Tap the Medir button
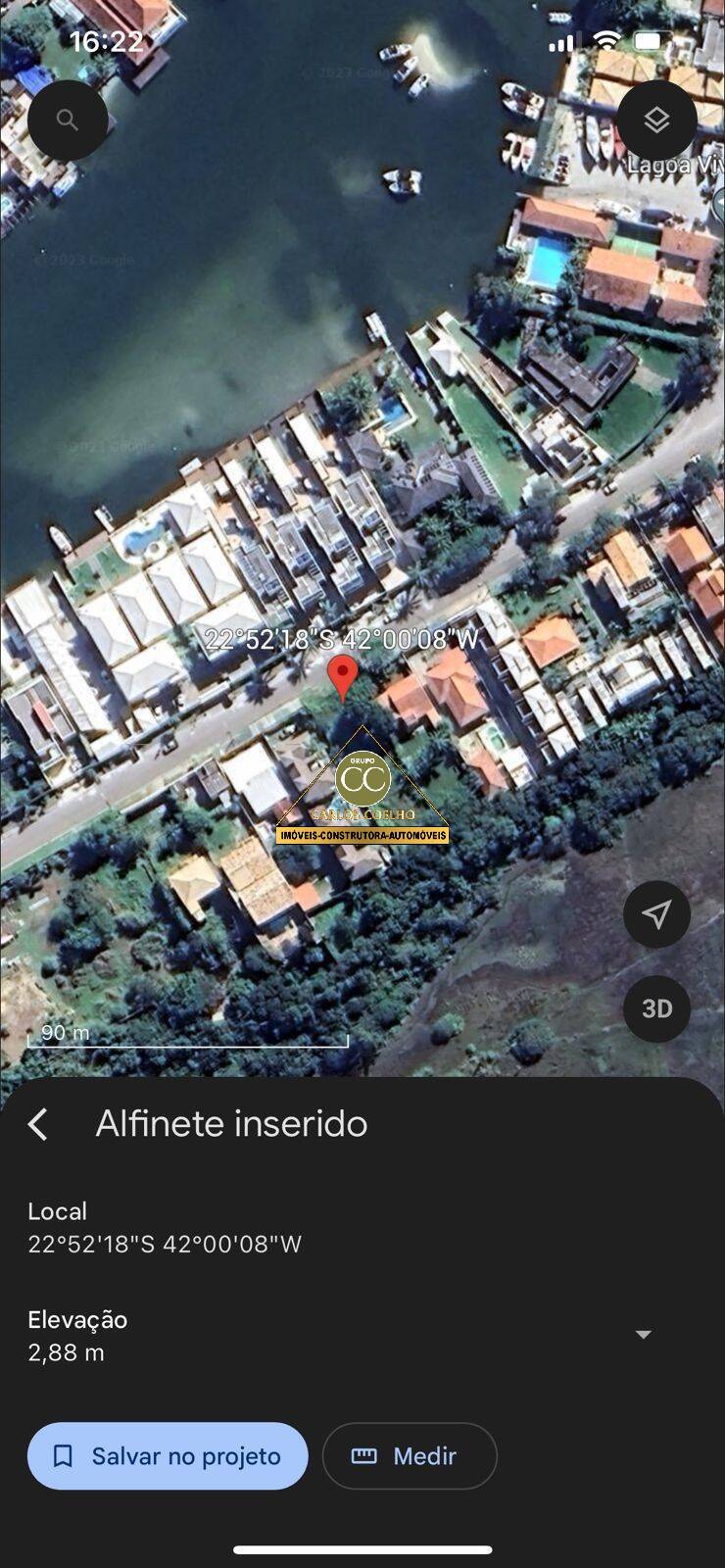 (x=410, y=1456)
